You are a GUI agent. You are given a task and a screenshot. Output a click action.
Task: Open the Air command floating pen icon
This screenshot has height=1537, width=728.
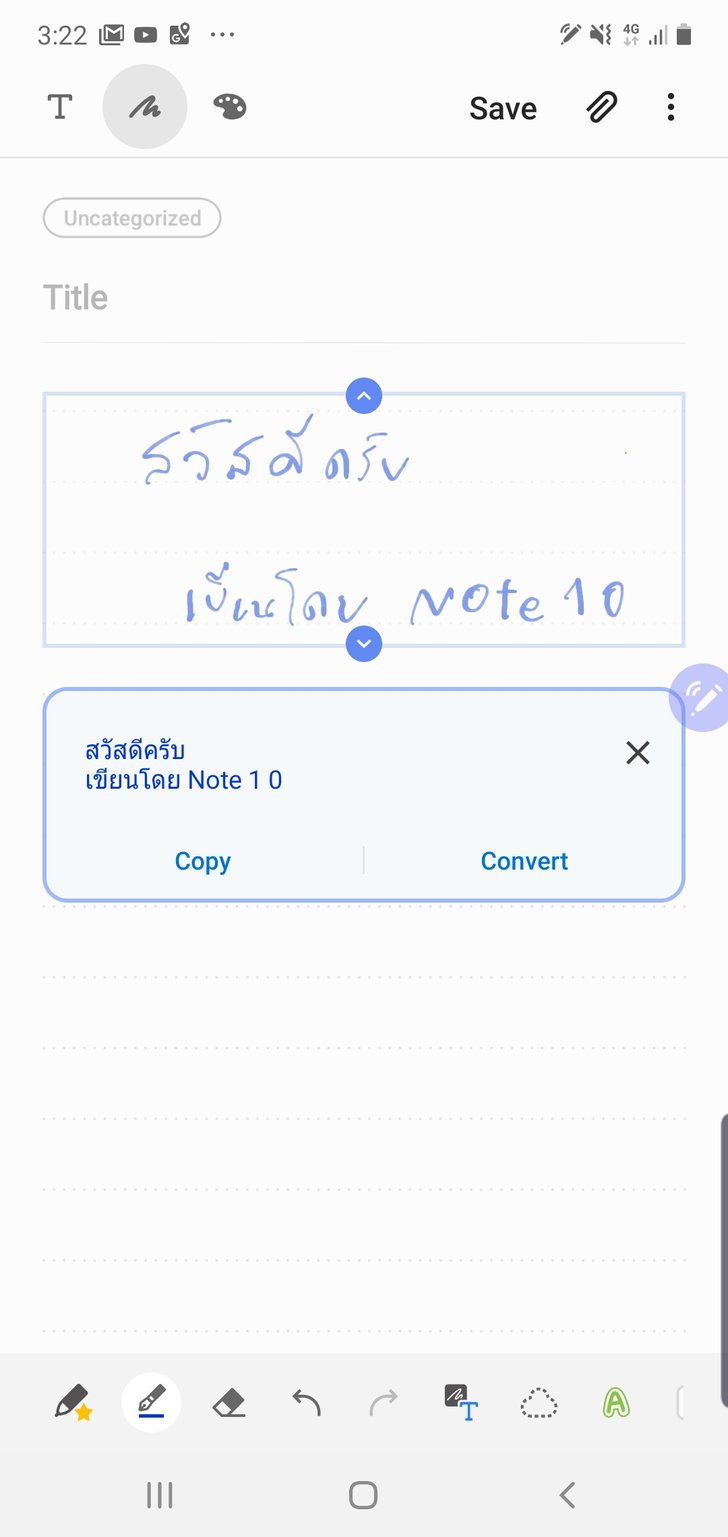click(702, 696)
